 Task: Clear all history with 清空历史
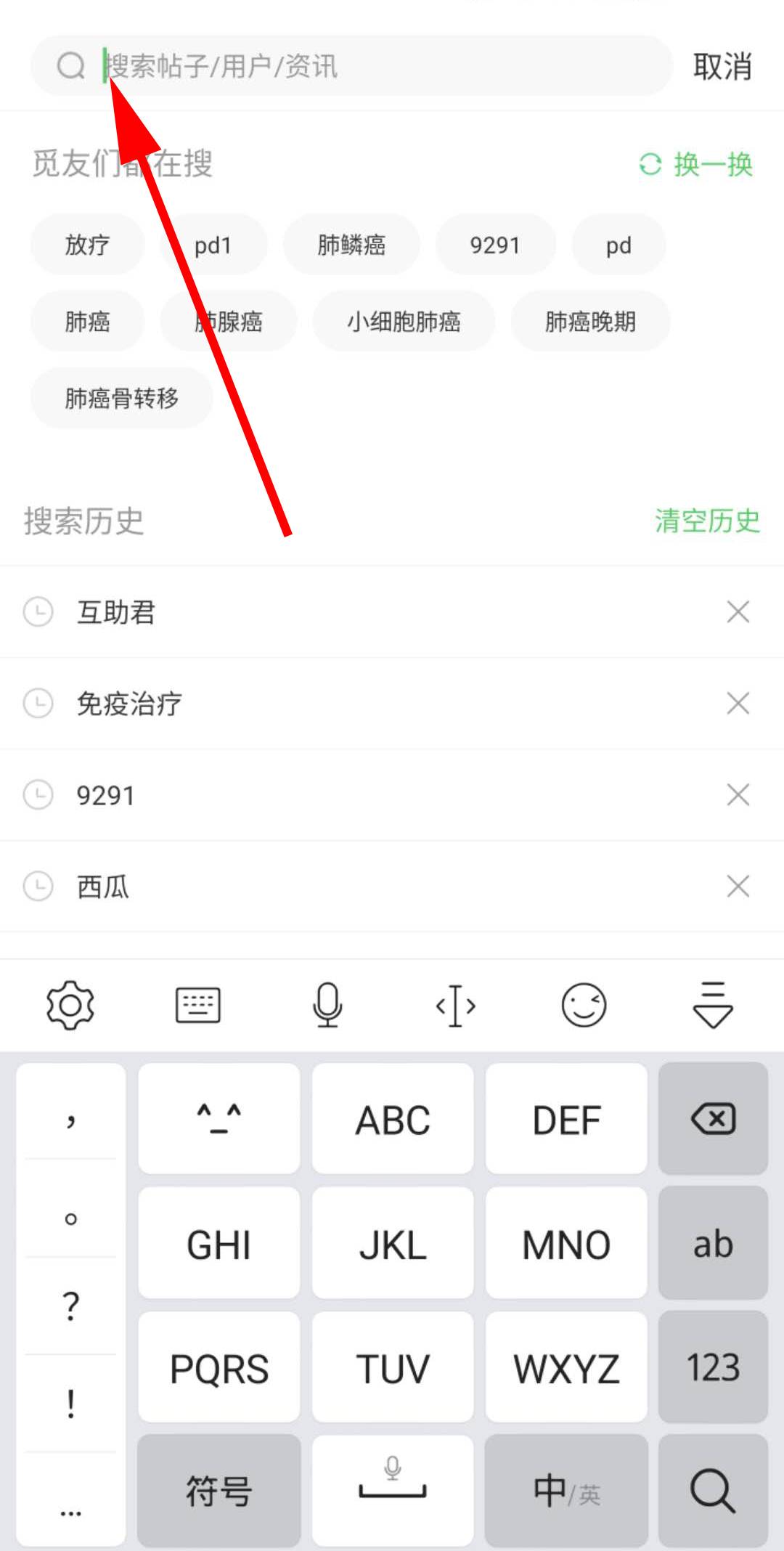706,521
